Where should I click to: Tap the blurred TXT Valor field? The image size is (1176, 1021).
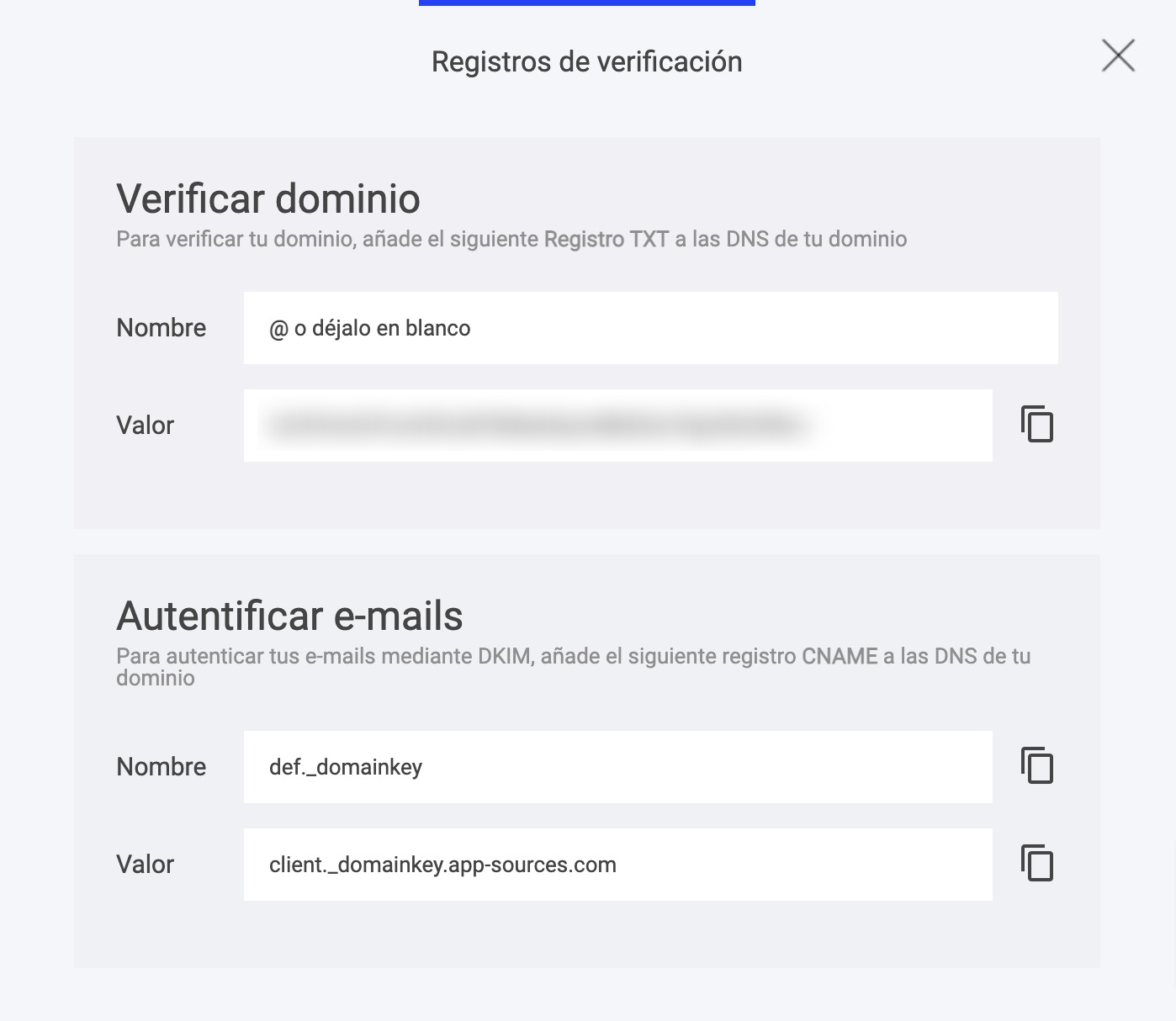coord(617,426)
